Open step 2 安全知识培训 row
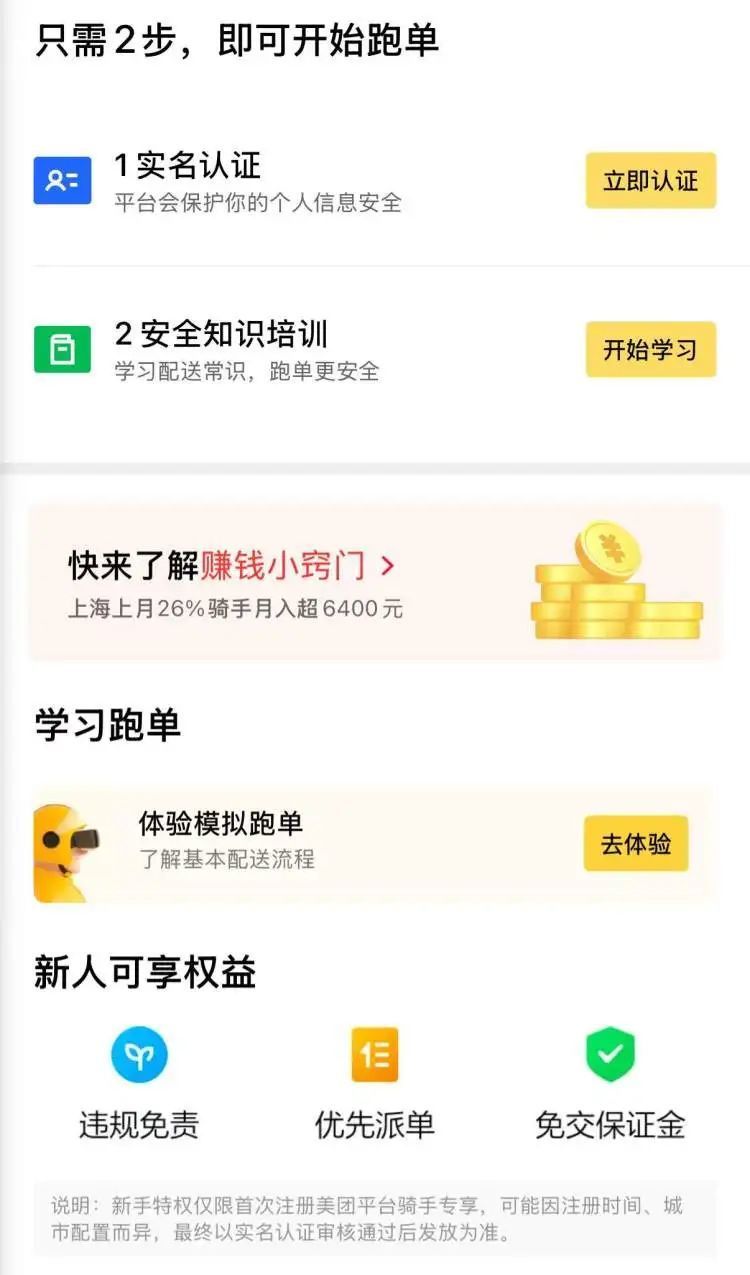 pyautogui.click(x=300, y=350)
